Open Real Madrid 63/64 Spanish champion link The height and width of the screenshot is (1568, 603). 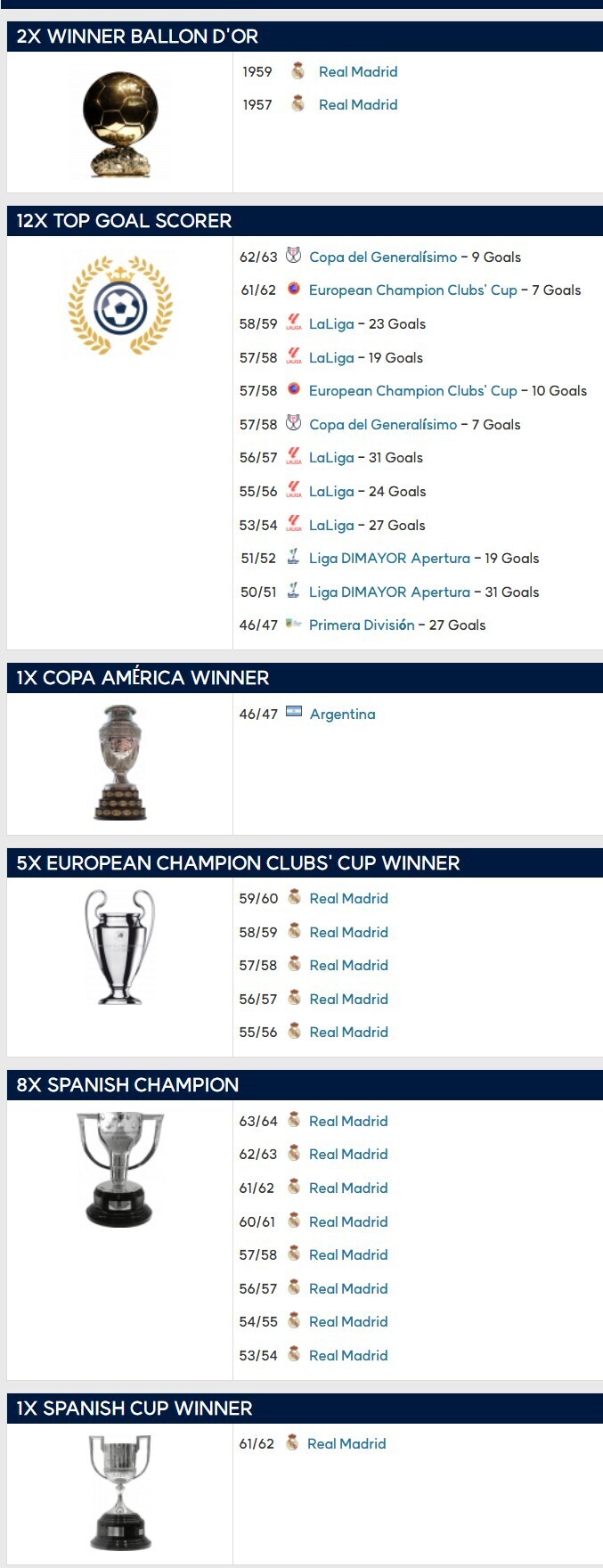[348, 1122]
